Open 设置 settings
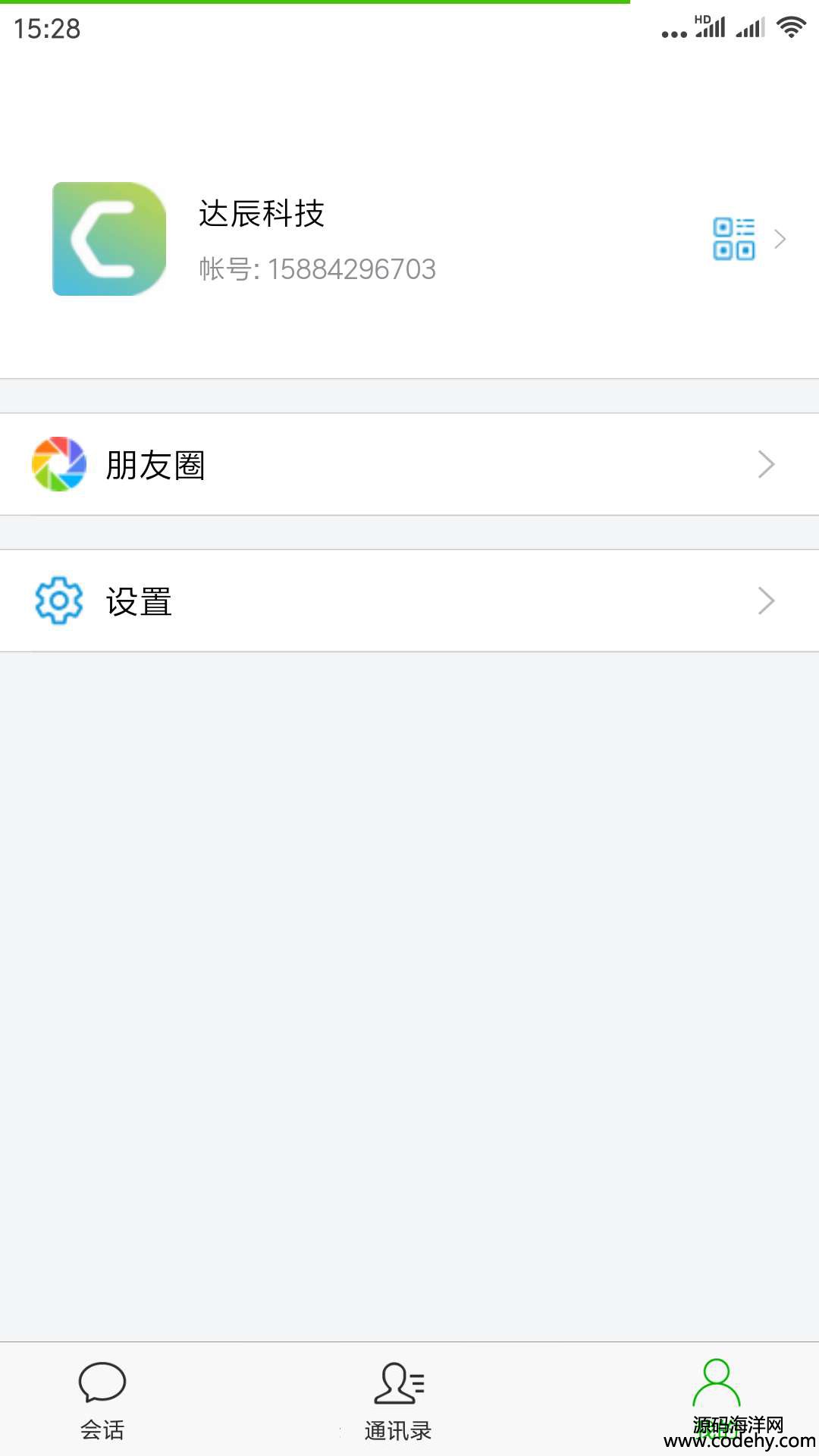 [409, 601]
